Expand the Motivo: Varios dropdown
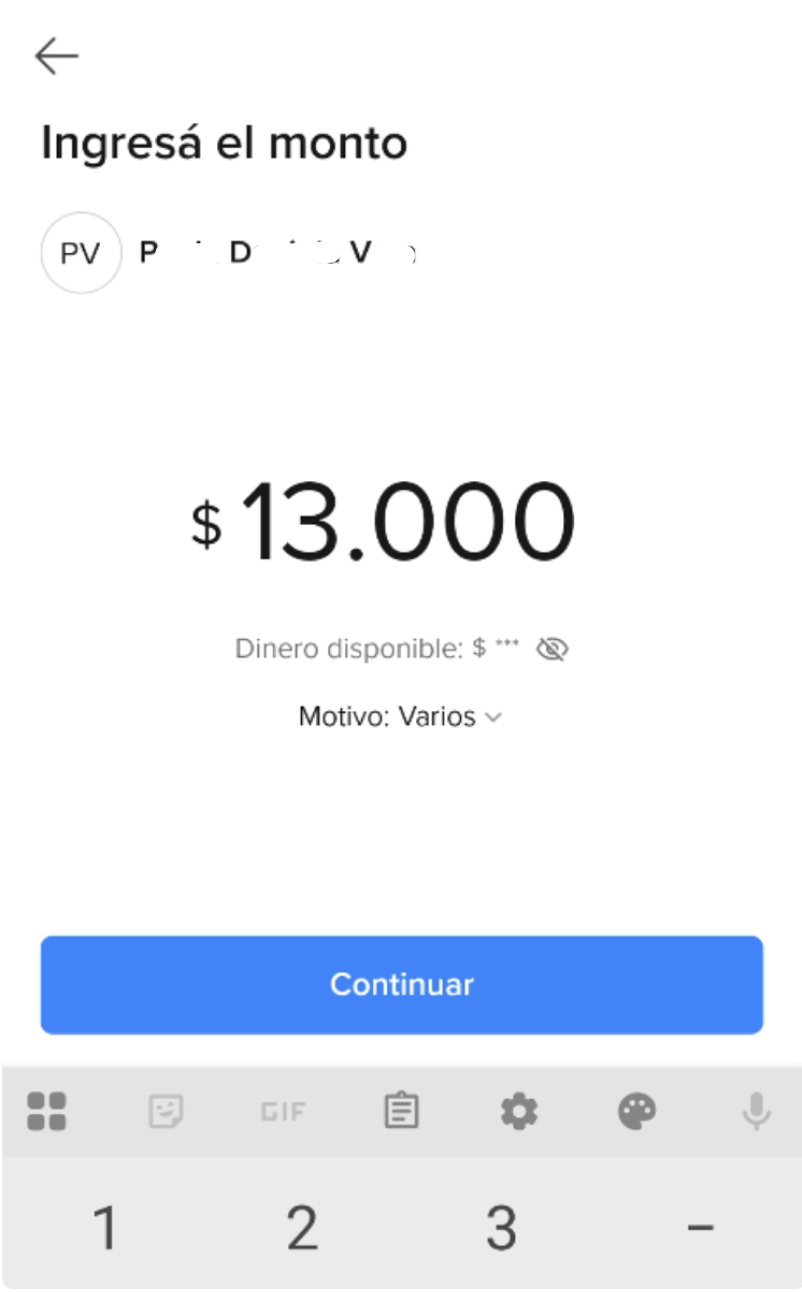Viewport: 802px width, 1292px height. (x=400, y=717)
